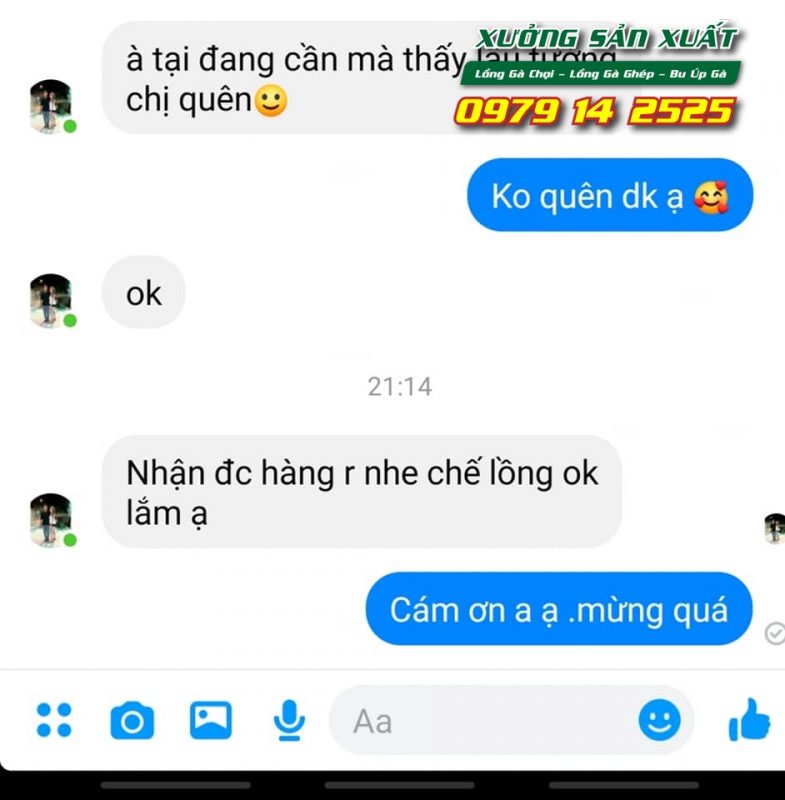Open the photo gallery picker
The width and height of the screenshot is (785, 800).
point(211,720)
